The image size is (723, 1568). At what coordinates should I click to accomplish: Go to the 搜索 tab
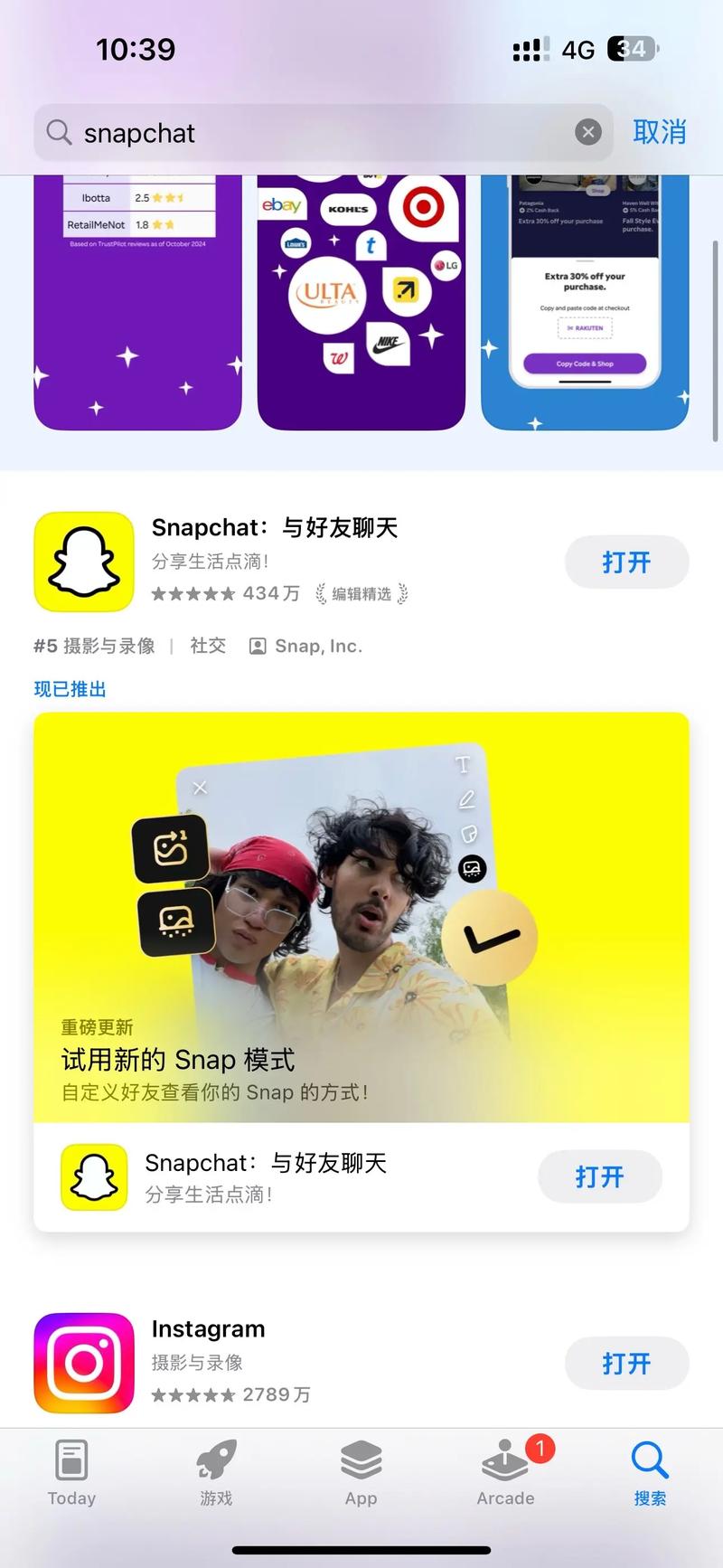point(650,1471)
